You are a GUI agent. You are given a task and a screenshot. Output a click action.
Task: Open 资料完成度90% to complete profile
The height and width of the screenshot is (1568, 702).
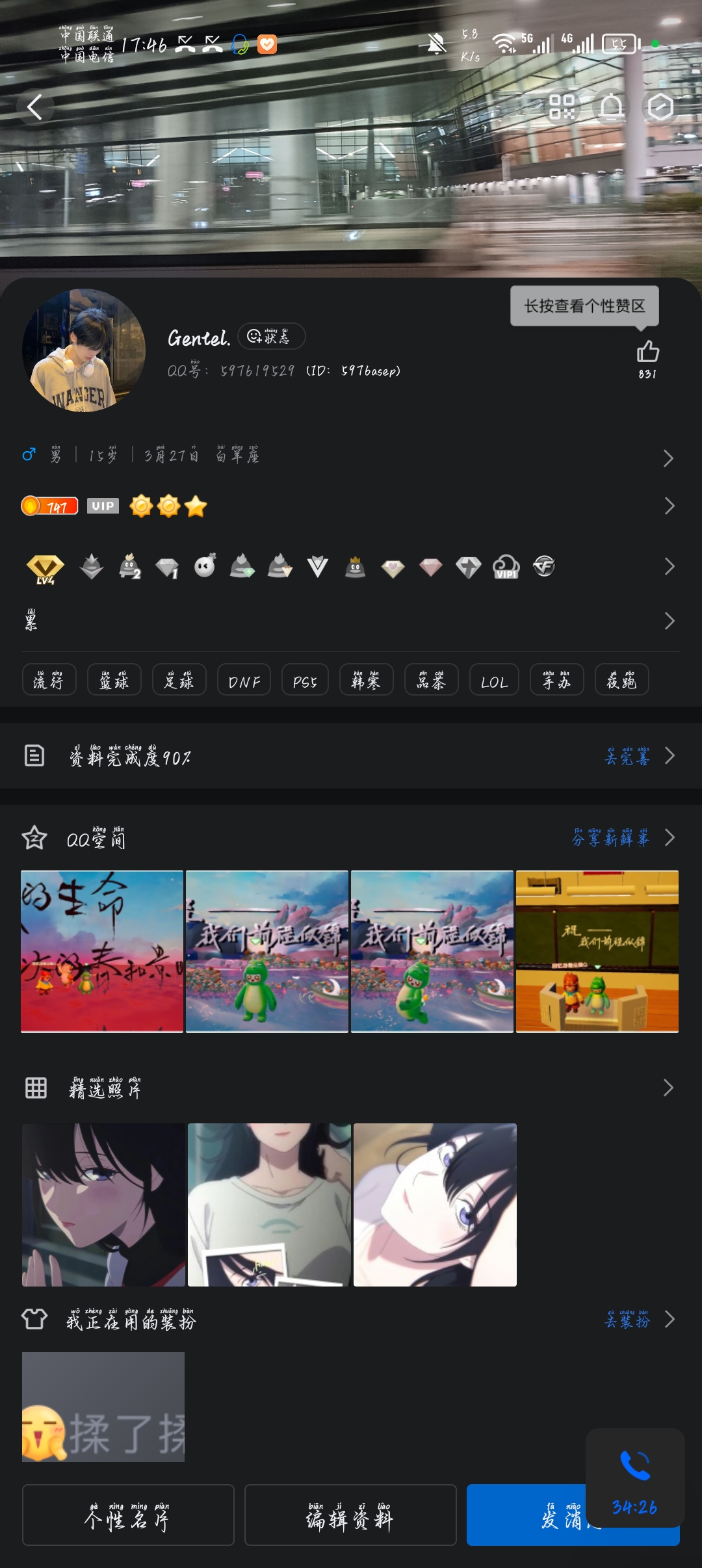351,756
